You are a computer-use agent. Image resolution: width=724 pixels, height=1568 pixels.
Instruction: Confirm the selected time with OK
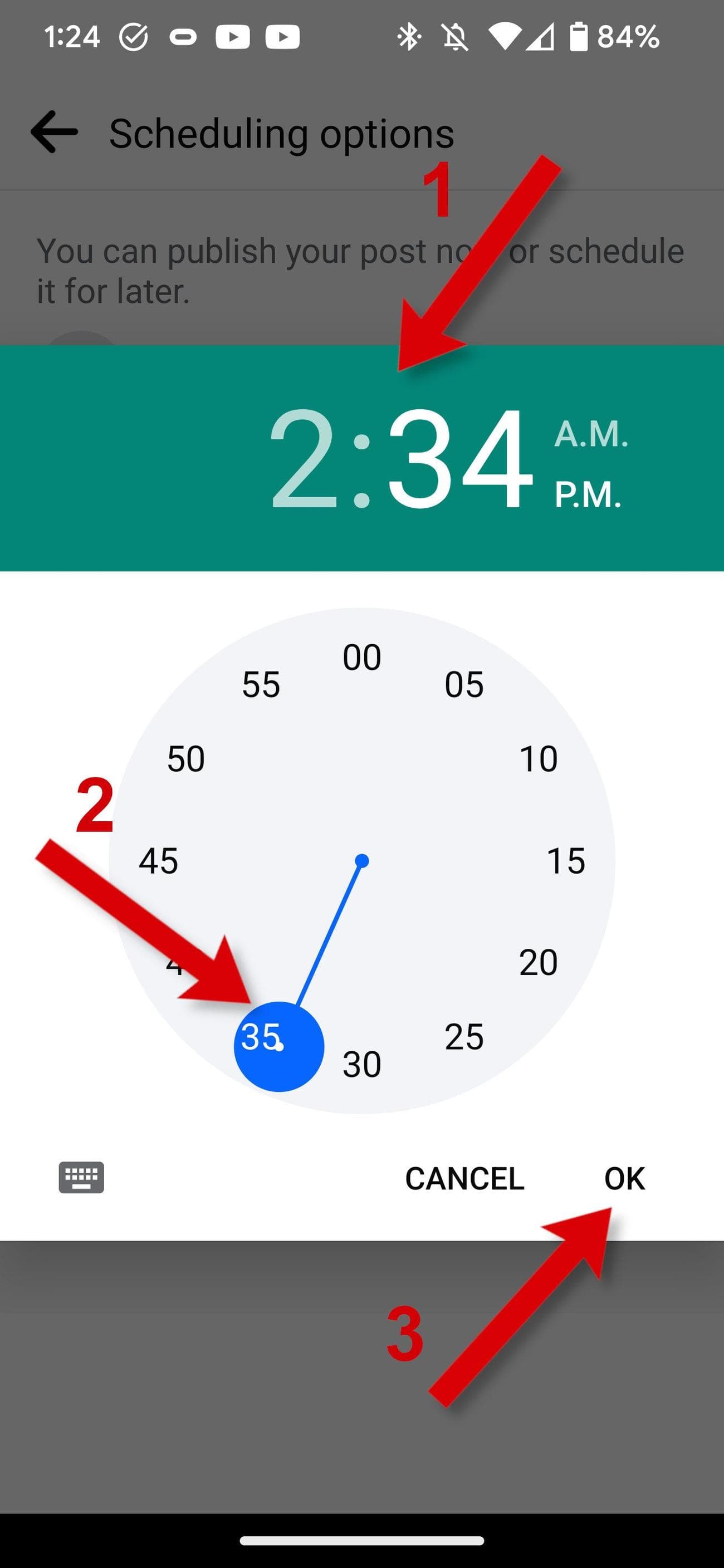pos(624,1178)
